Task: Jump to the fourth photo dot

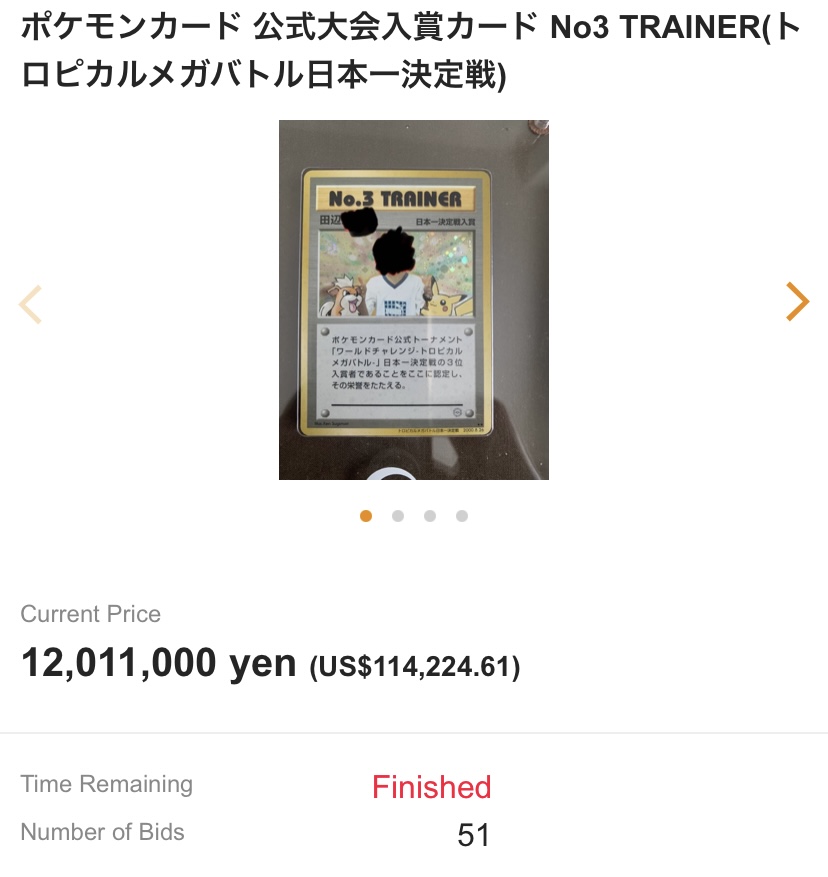Action: pos(462,516)
